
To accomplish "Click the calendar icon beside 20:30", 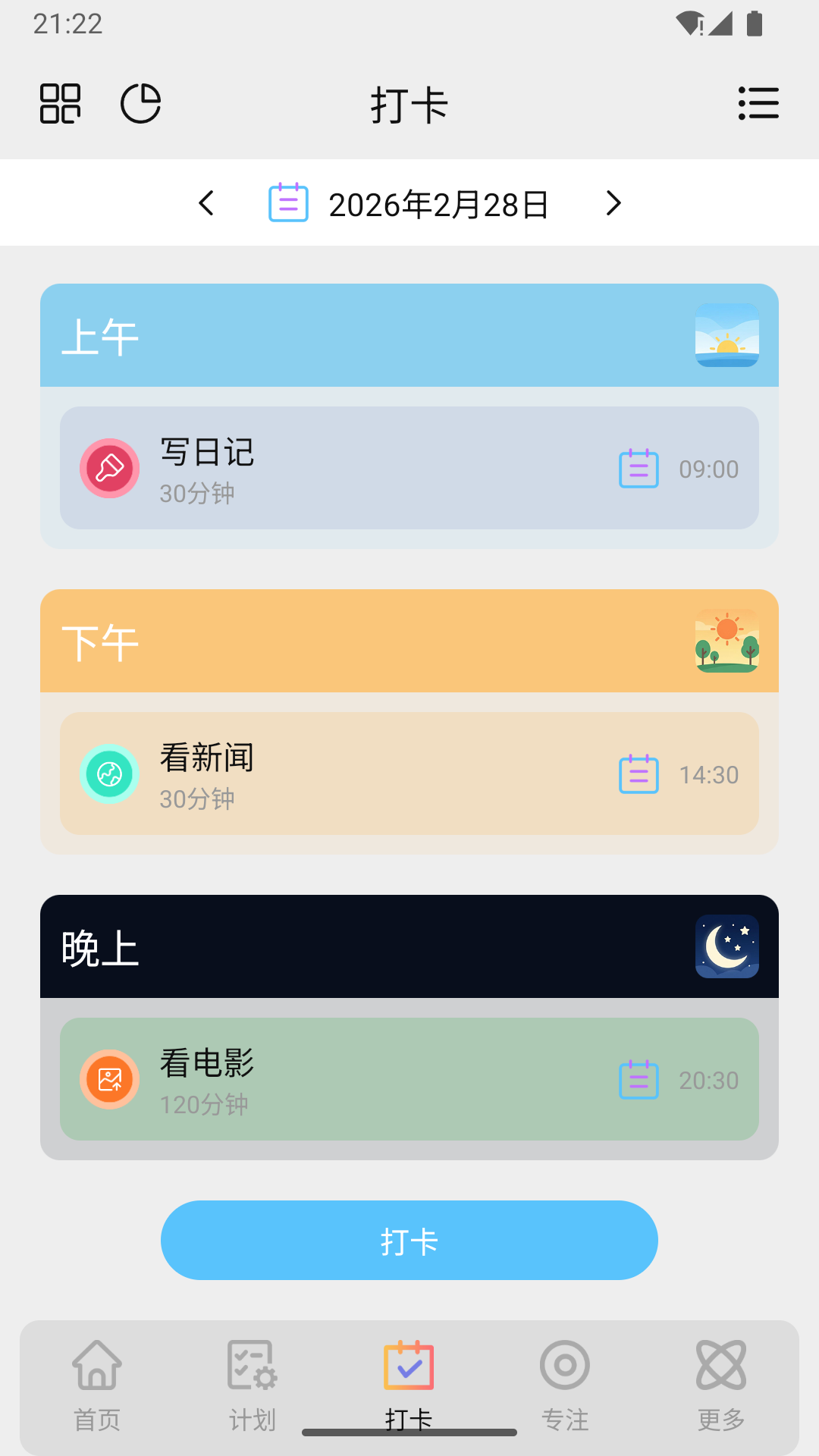I will (638, 1079).
